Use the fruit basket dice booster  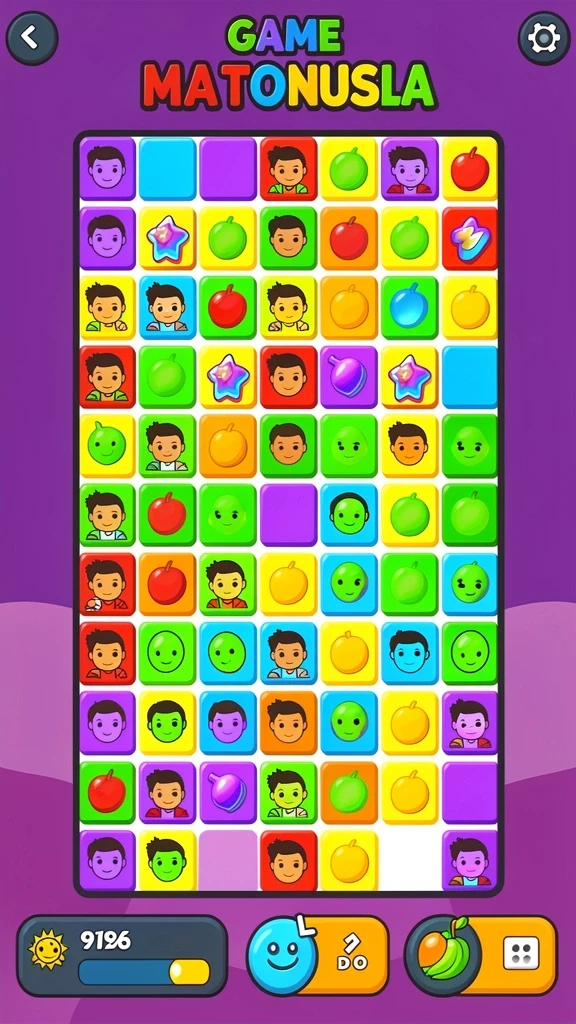[x=481, y=955]
